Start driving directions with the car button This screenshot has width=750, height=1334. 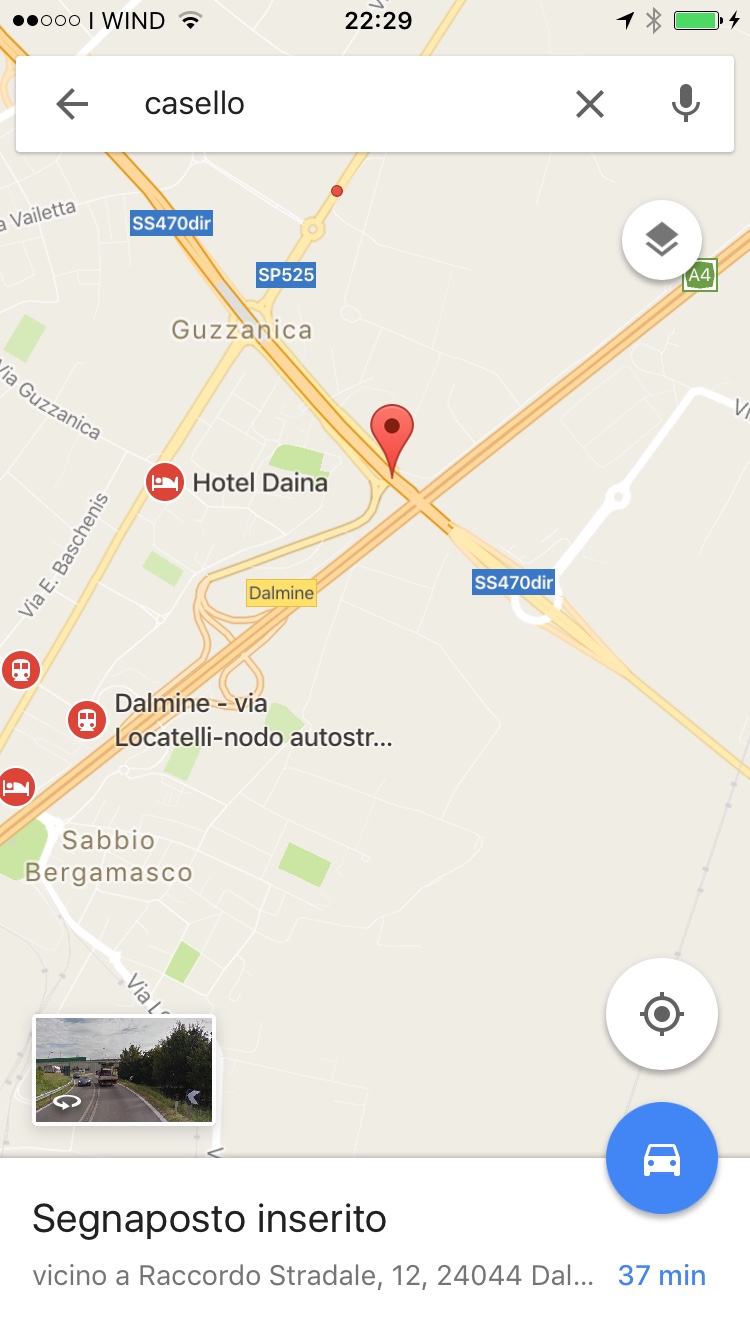[x=661, y=1158]
